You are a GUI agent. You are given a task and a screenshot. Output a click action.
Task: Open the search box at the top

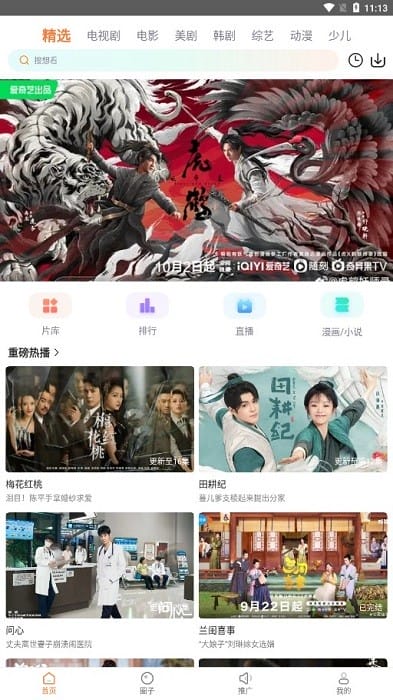173,60
